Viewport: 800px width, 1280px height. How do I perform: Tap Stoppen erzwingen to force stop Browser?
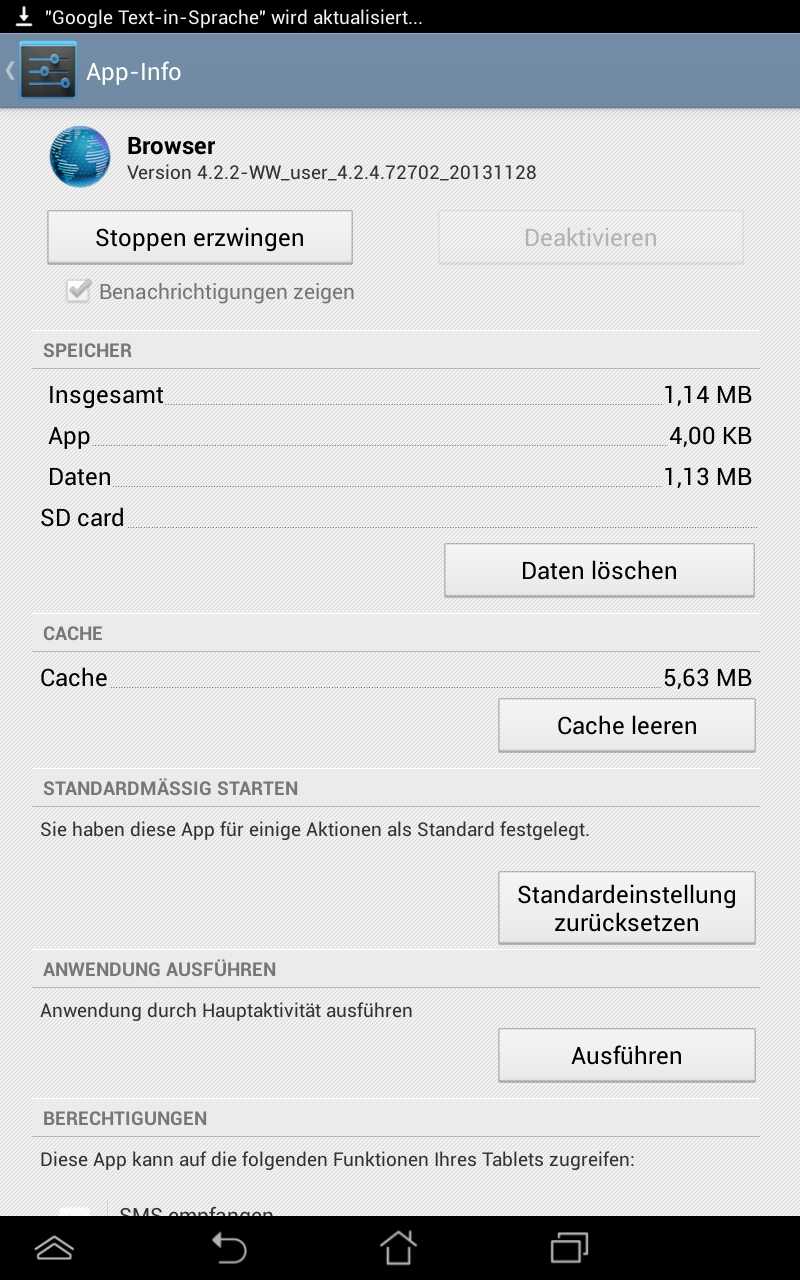(x=200, y=238)
